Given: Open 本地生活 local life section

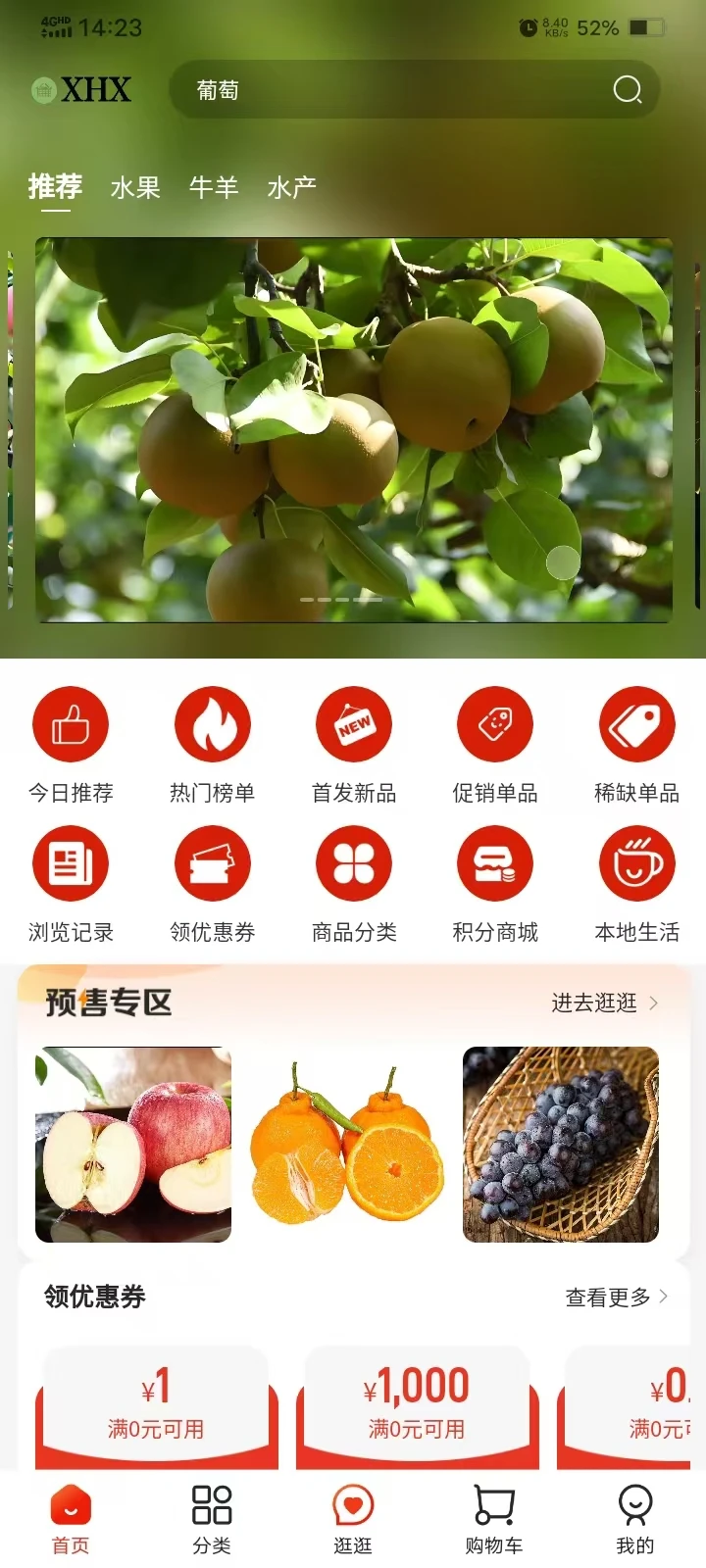Looking at the screenshot, I should click(x=635, y=879).
